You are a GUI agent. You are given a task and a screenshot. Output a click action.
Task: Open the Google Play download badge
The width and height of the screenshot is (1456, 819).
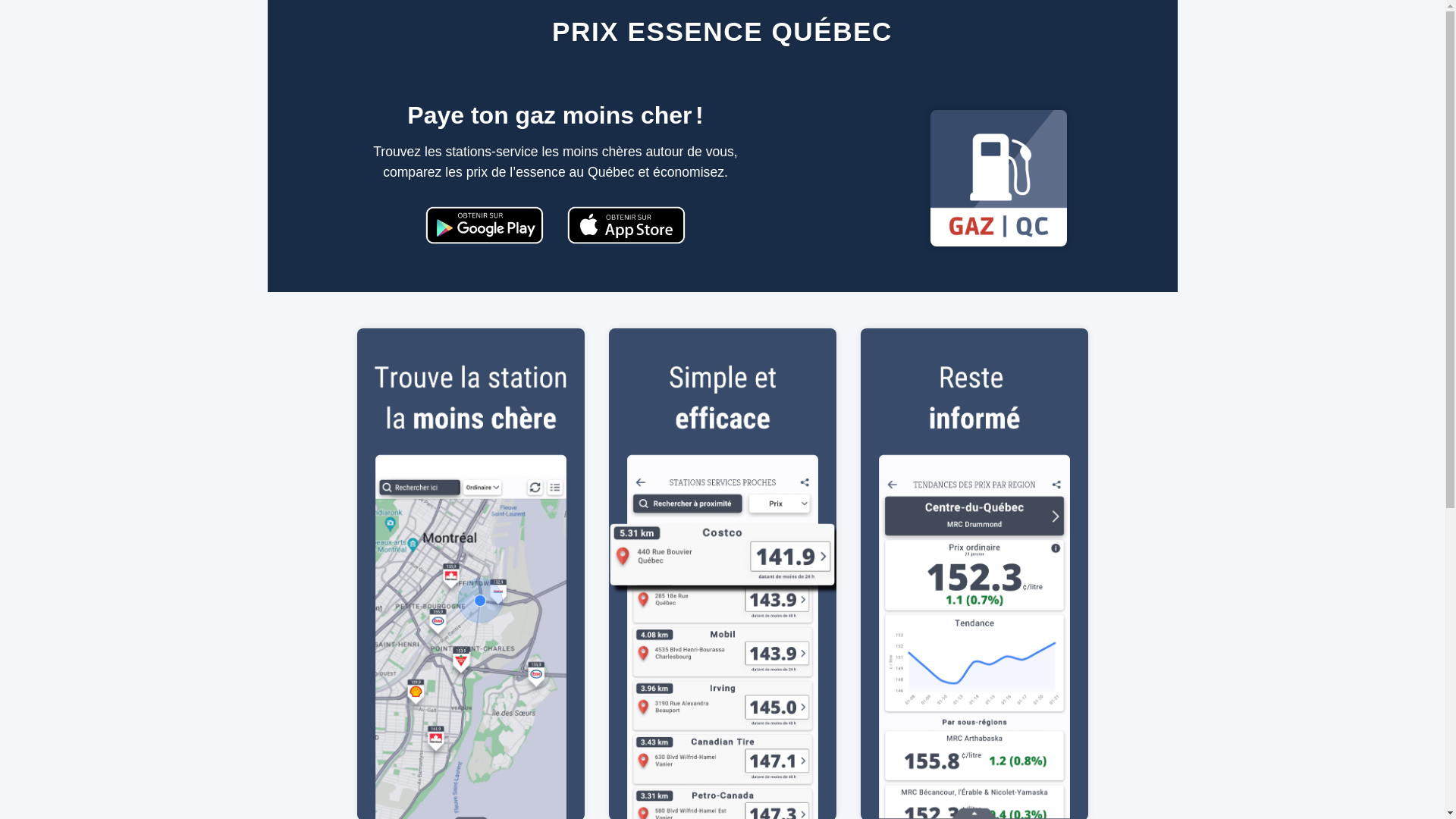[x=484, y=225]
